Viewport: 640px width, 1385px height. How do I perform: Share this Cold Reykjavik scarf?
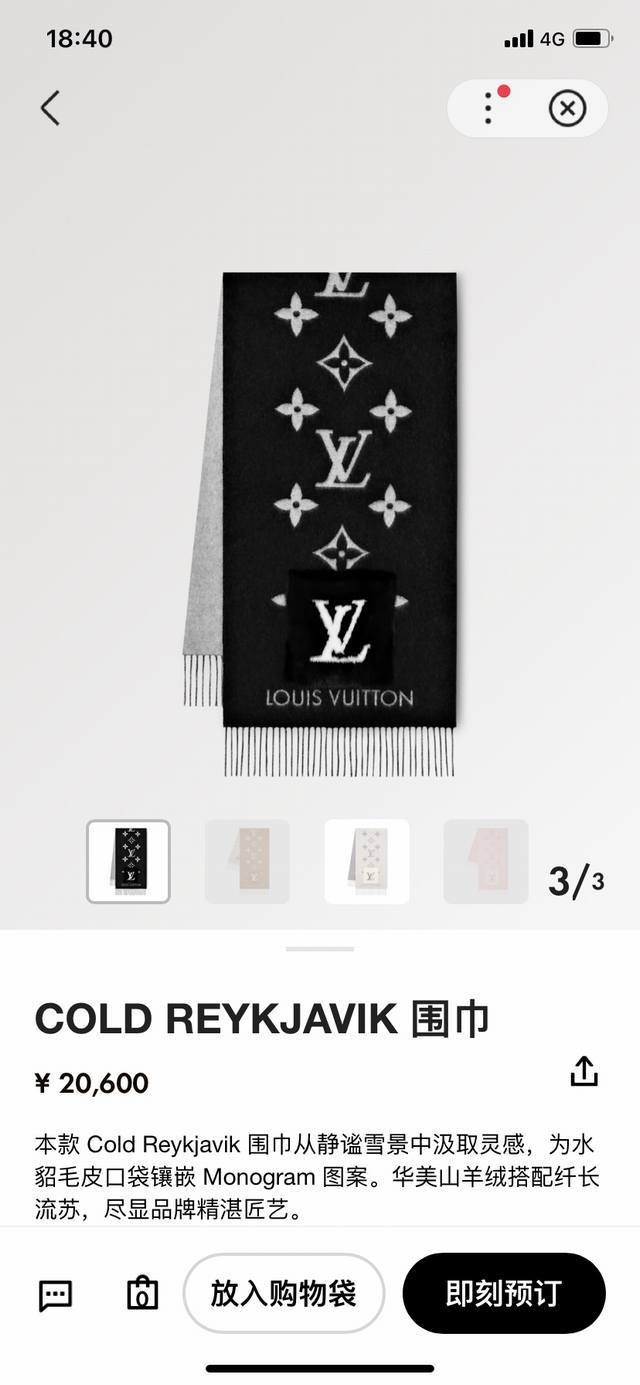tap(583, 1071)
